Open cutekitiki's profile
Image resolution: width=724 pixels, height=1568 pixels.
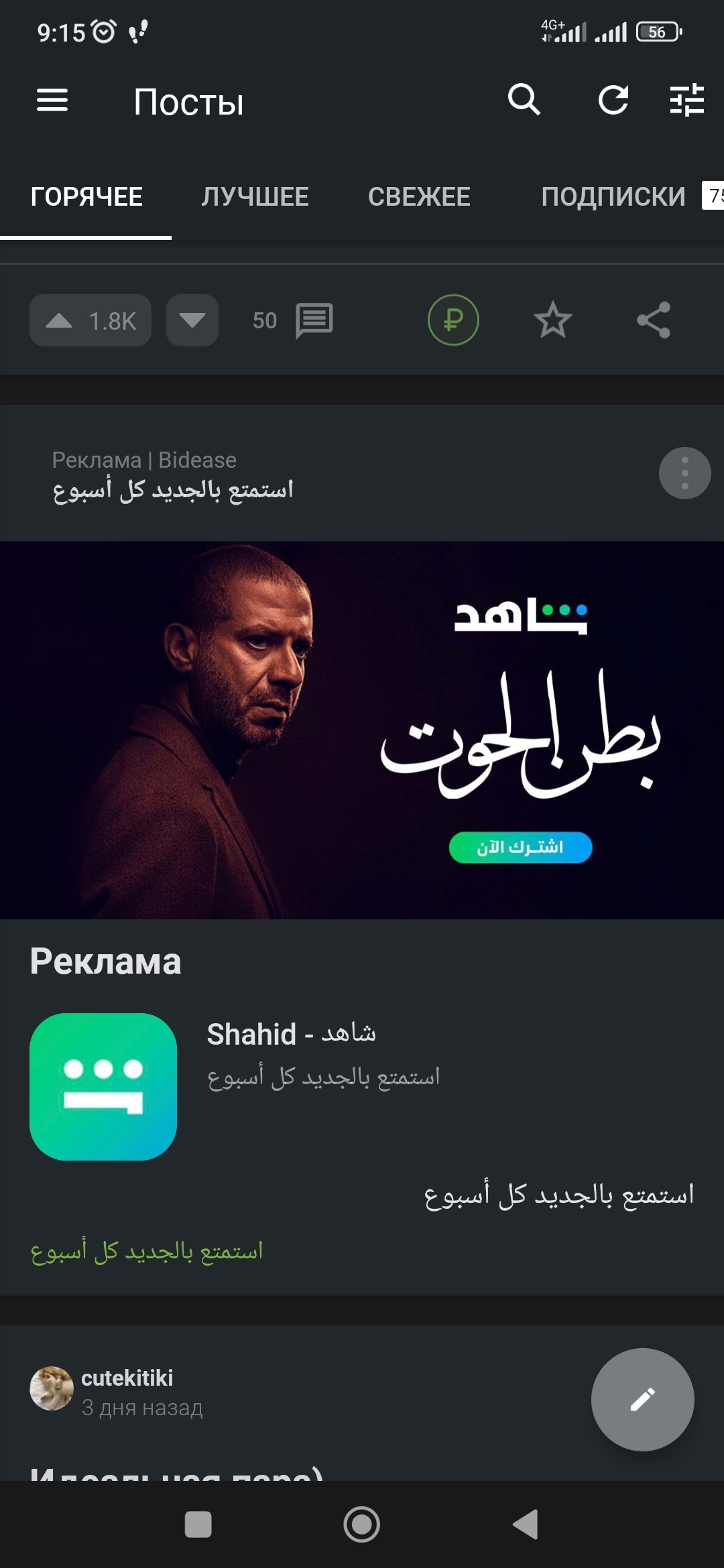pyautogui.click(x=127, y=1378)
